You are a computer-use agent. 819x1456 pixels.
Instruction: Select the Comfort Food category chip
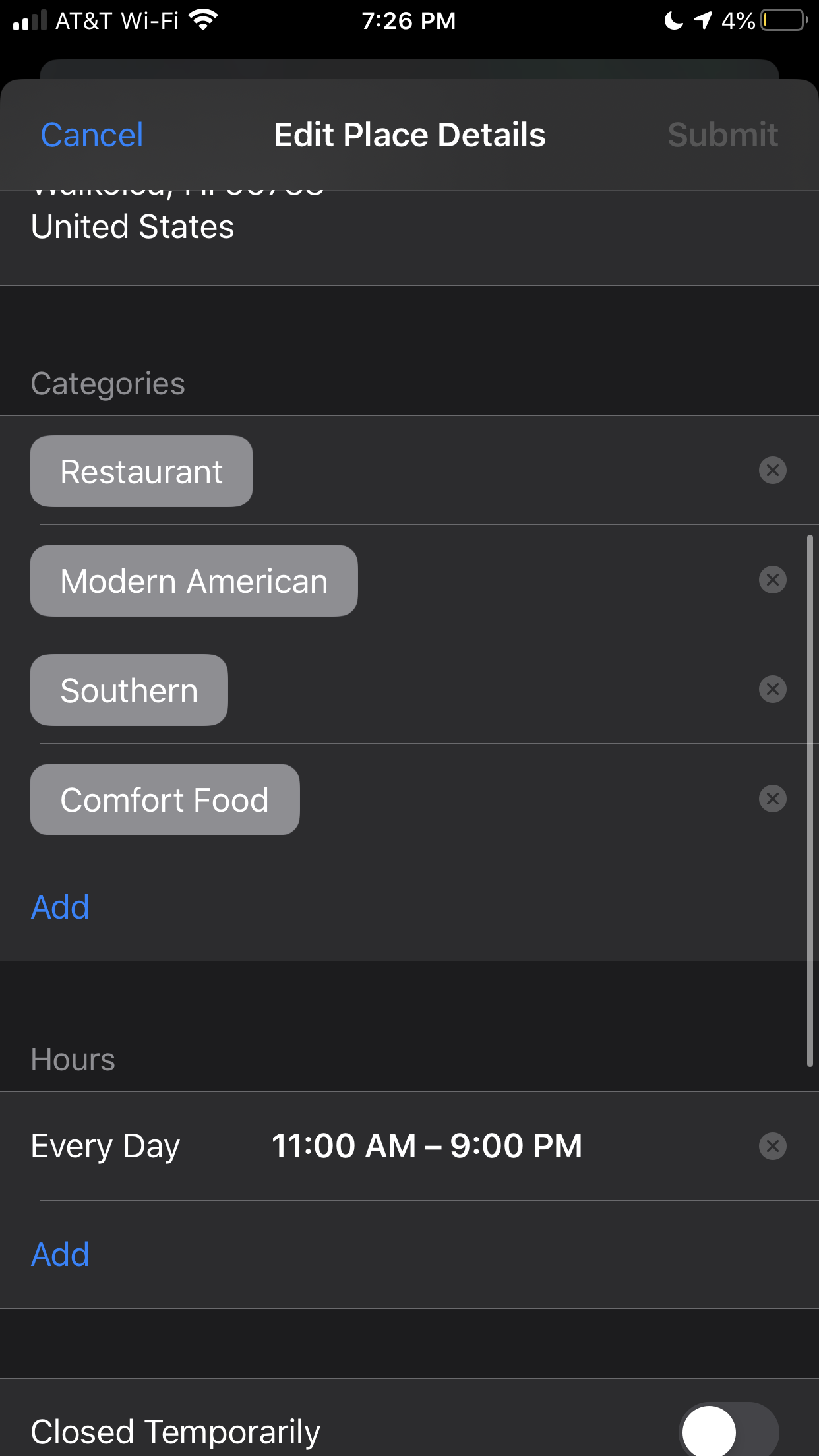tap(164, 800)
